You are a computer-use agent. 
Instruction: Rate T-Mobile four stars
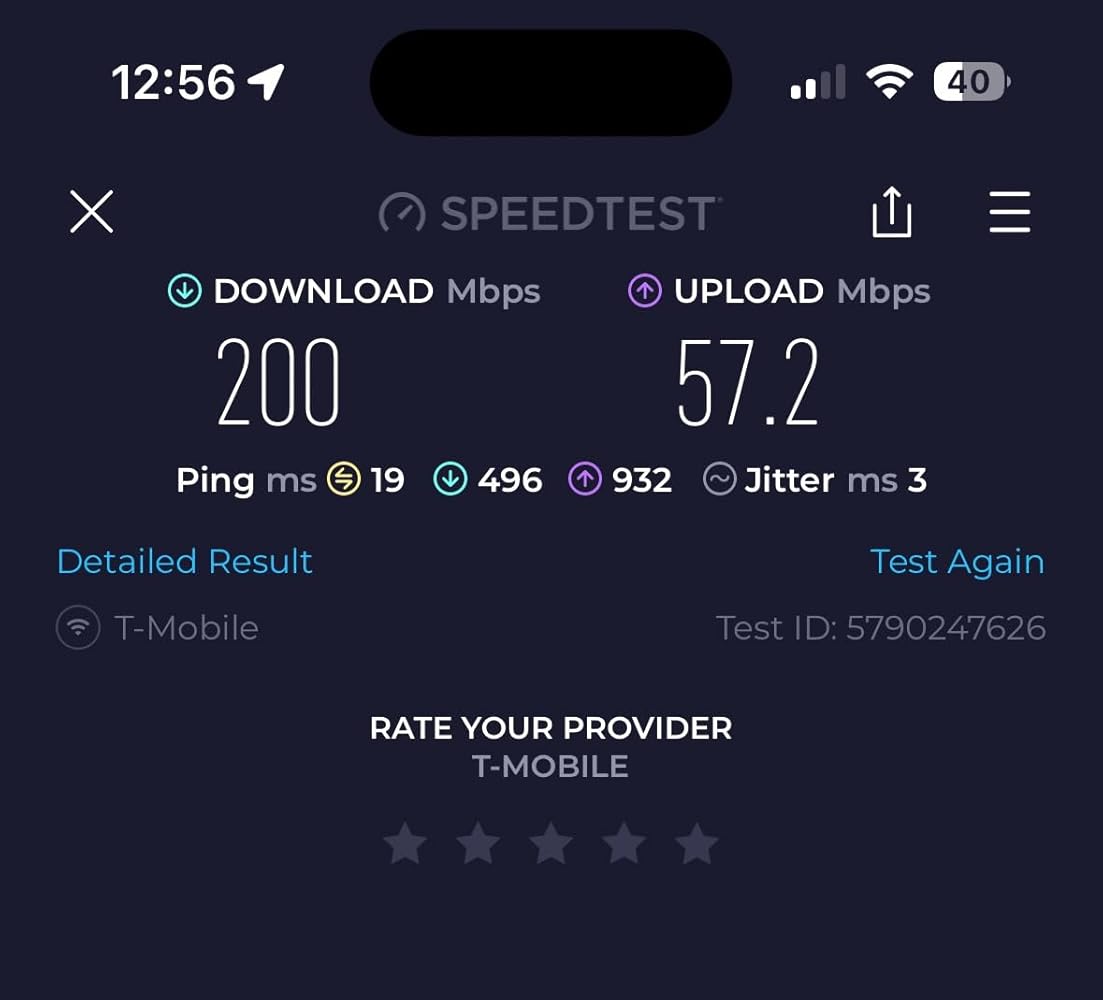point(624,845)
